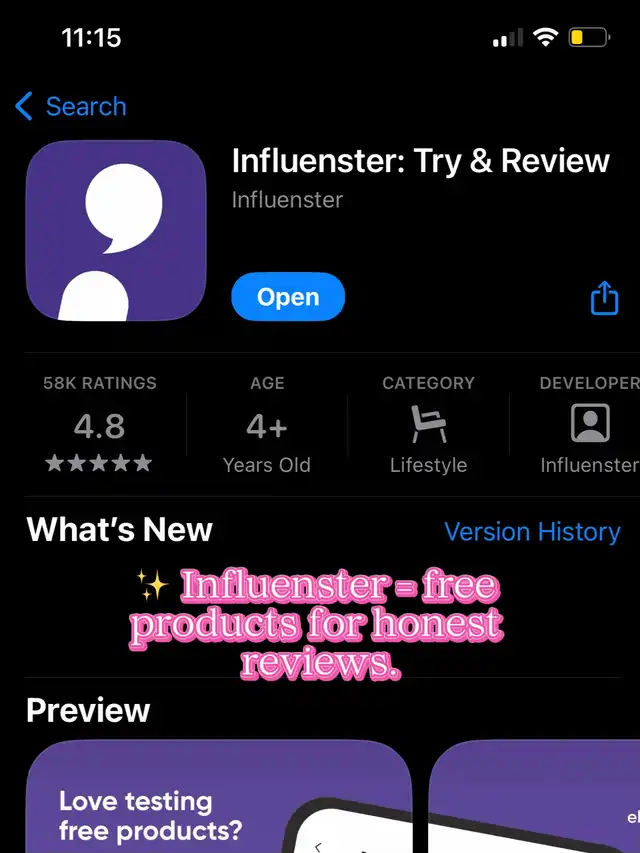Open the 'Love testing free products?' preview

coord(219,796)
